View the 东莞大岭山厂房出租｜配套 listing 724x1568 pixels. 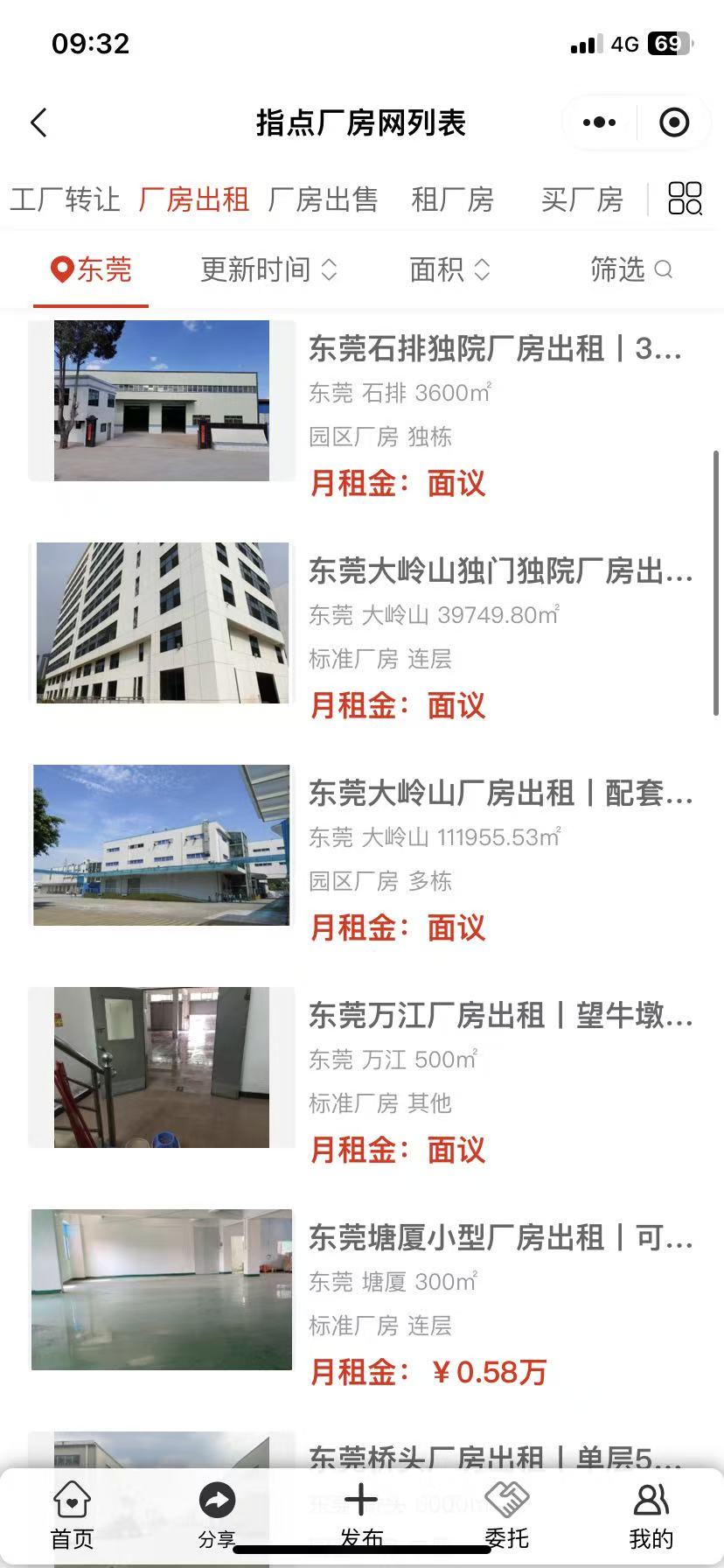[500, 794]
